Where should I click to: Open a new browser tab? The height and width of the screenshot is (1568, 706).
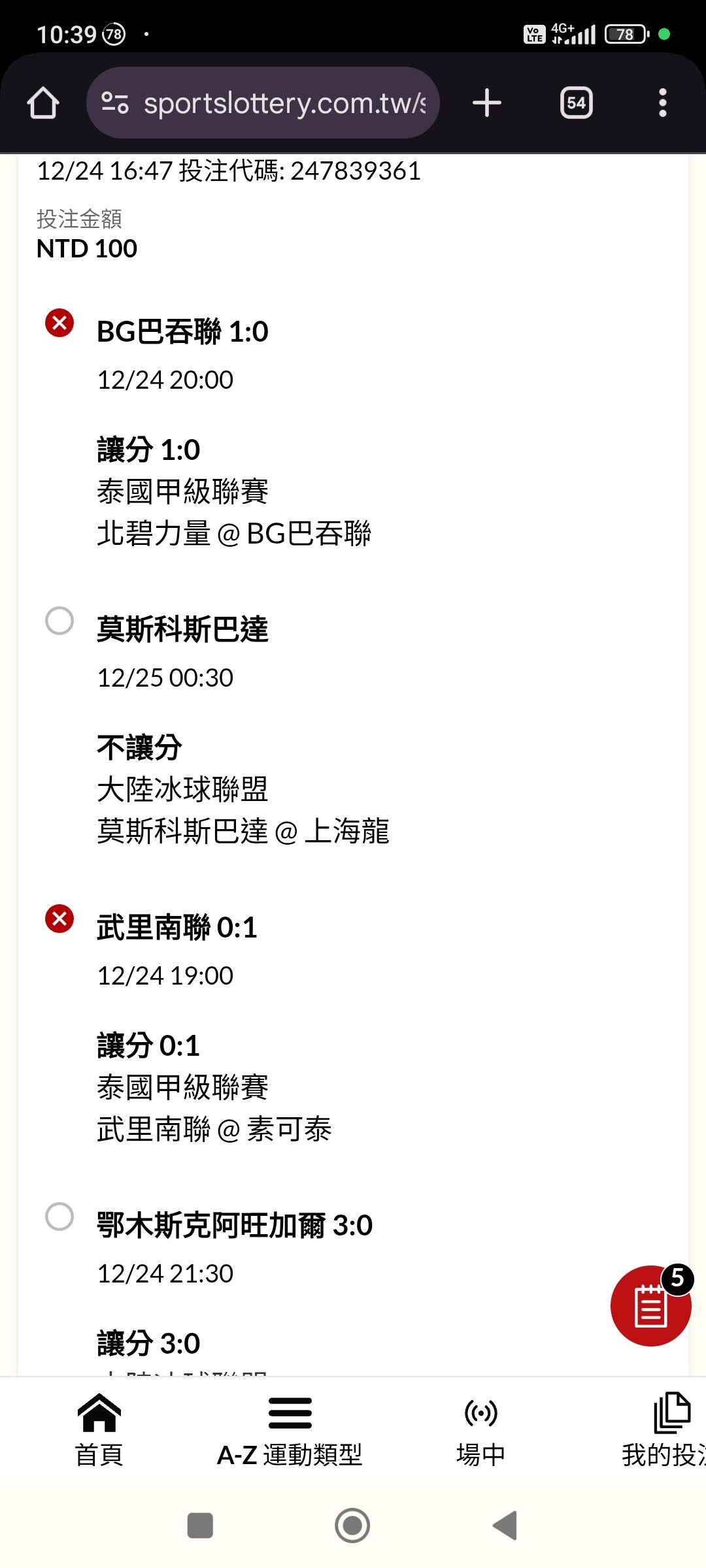[486, 103]
